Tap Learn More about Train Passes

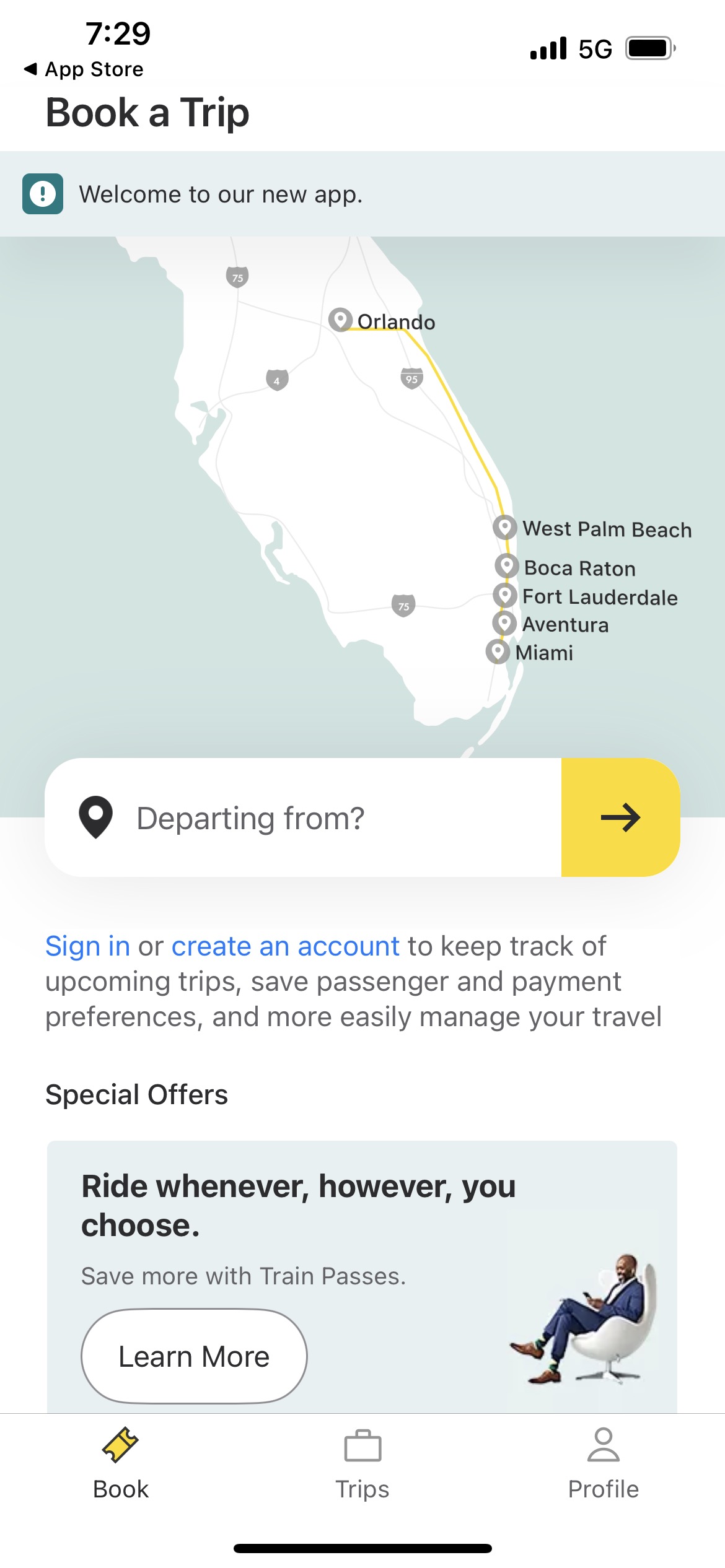(194, 1356)
